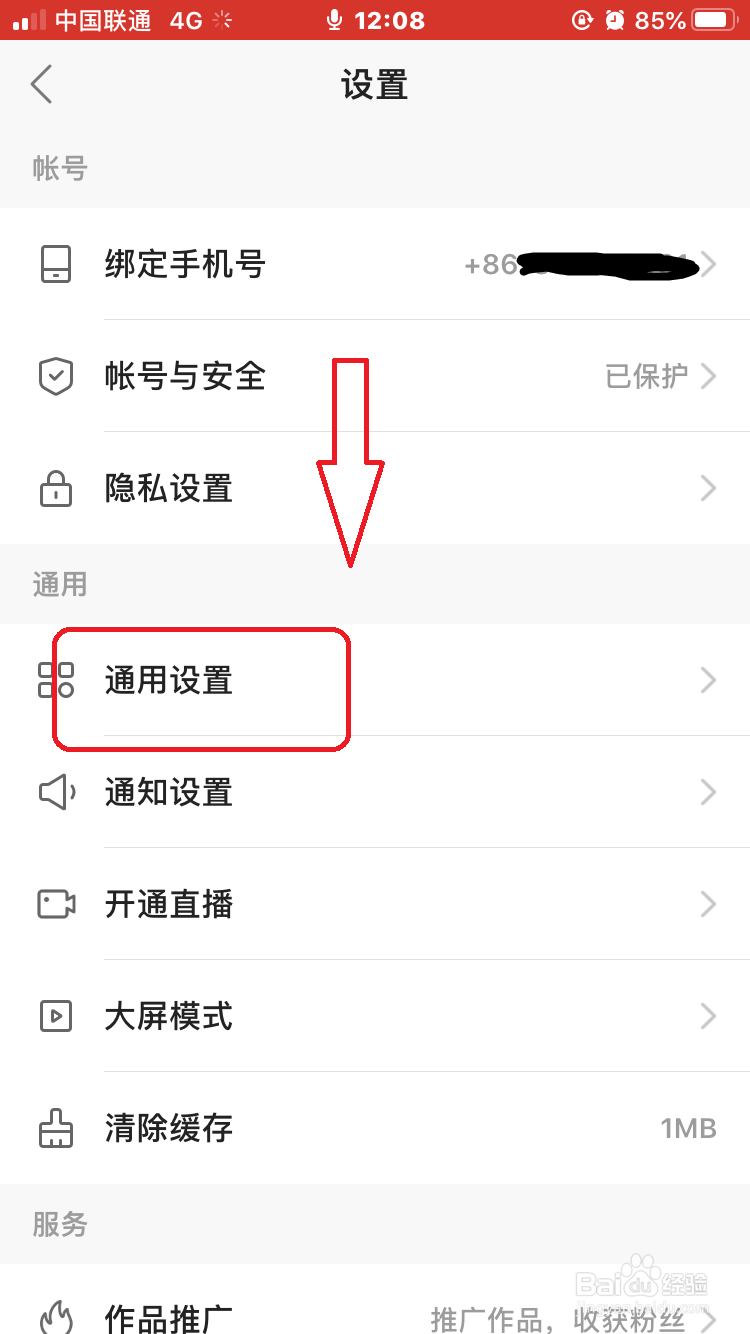750x1334 pixels.
Task: Tap the video player icon beside 大屏模式
Action: [57, 1016]
